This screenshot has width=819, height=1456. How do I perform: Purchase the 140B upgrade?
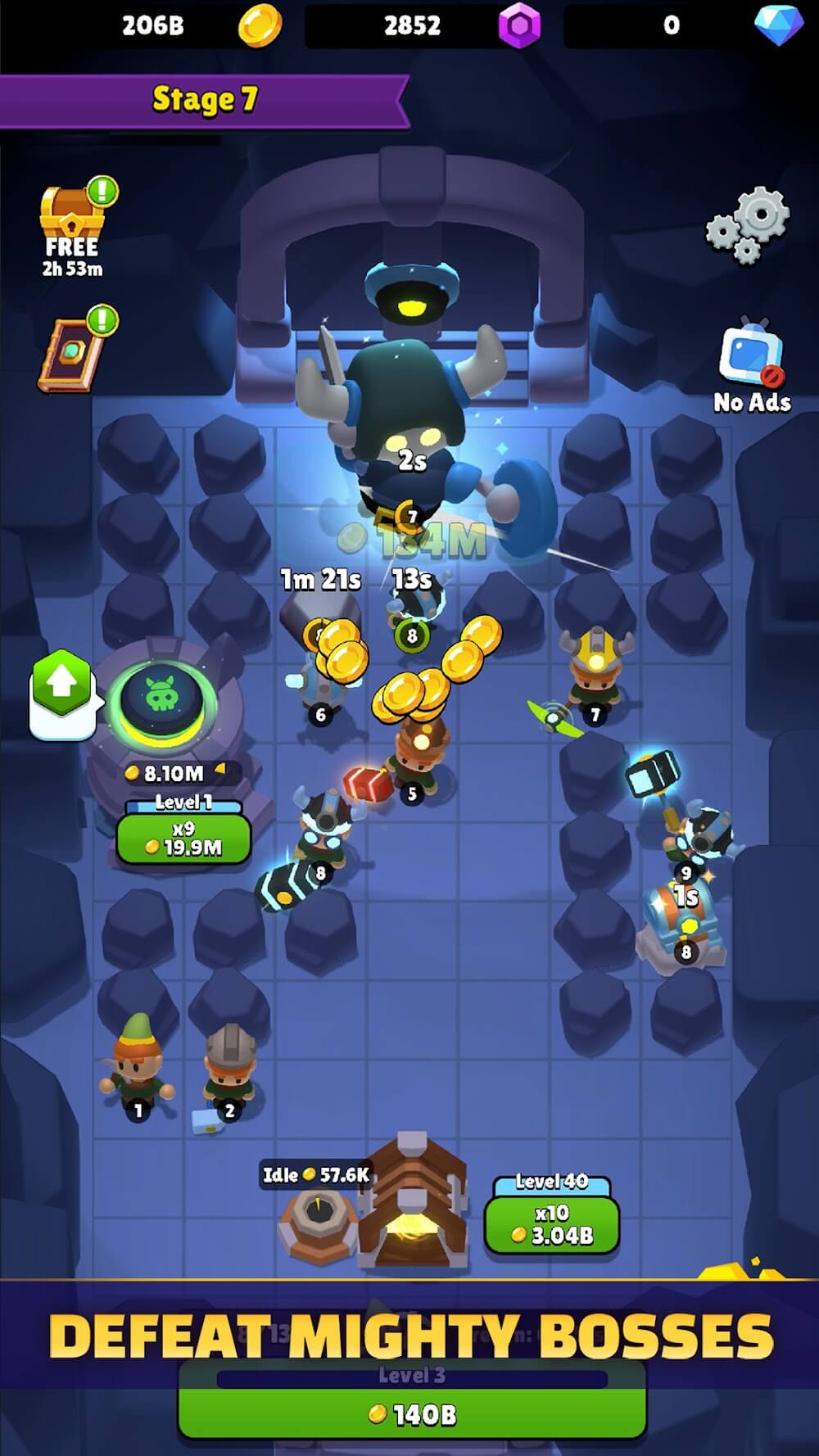point(412,1413)
